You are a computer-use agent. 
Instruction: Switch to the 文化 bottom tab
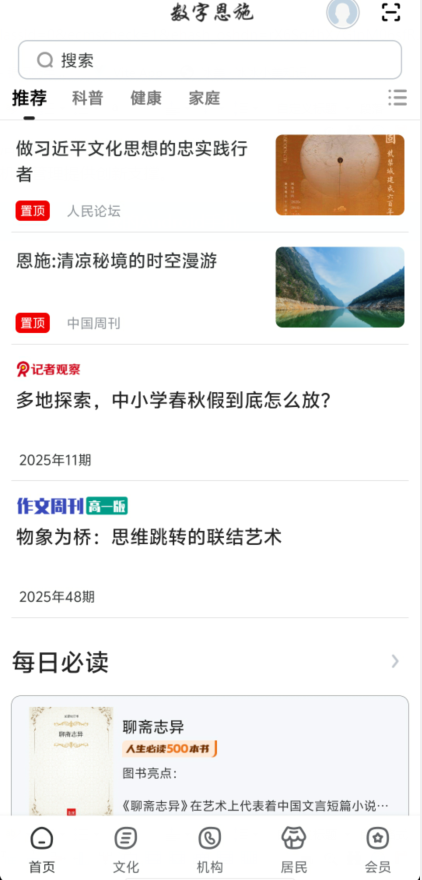(126, 850)
